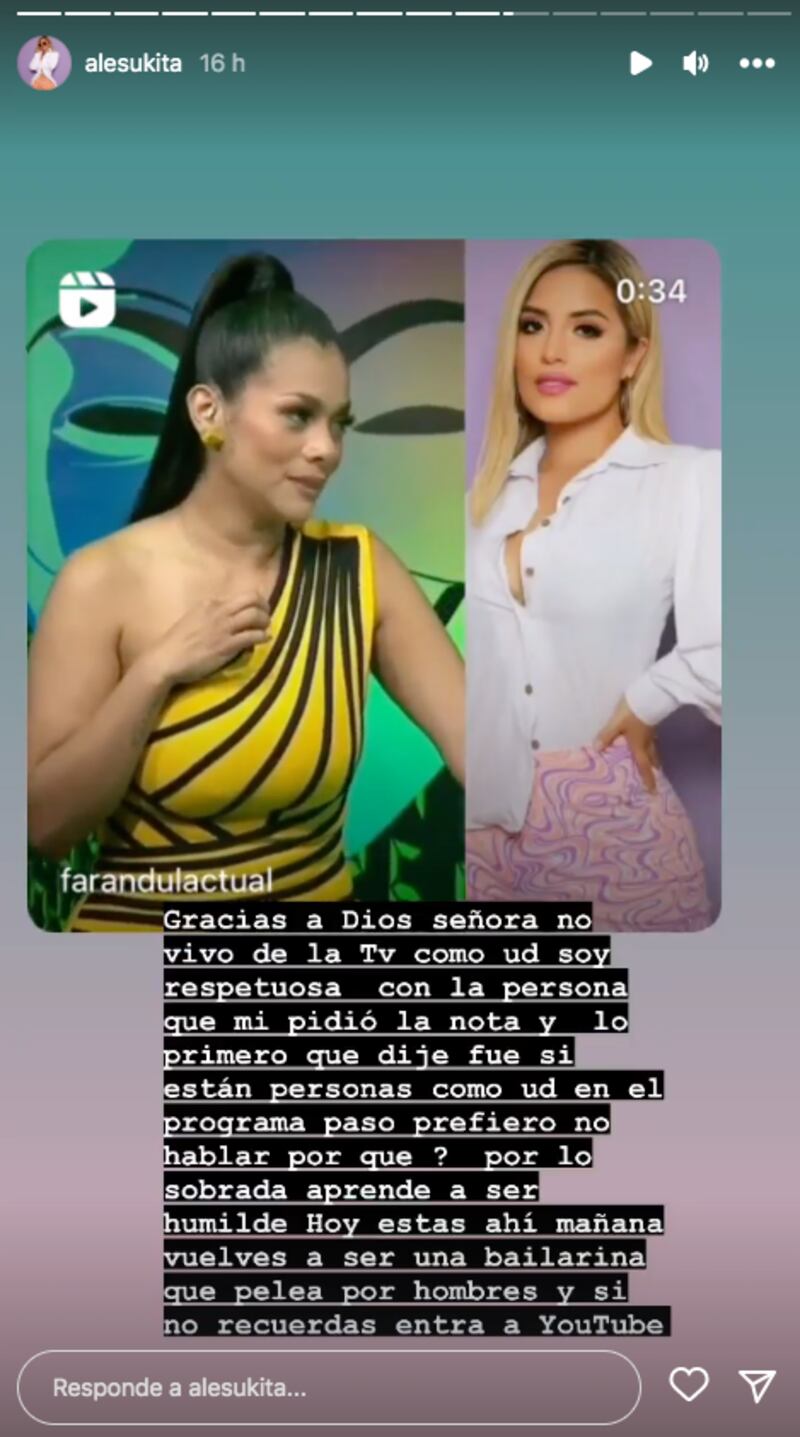Viewport: 800px width, 1437px height.
Task: Mute the story sound
Action: click(x=695, y=63)
